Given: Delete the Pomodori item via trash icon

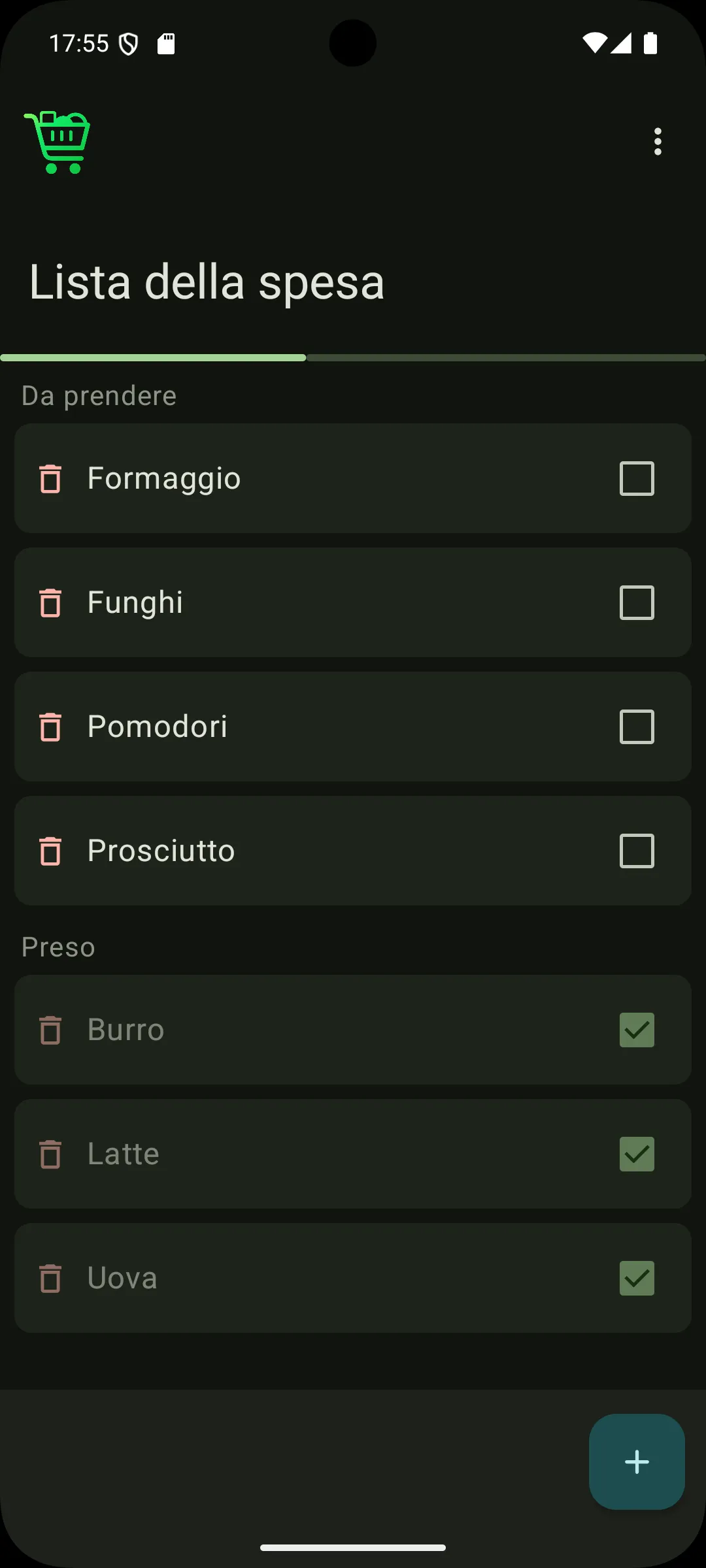Looking at the screenshot, I should [51, 727].
